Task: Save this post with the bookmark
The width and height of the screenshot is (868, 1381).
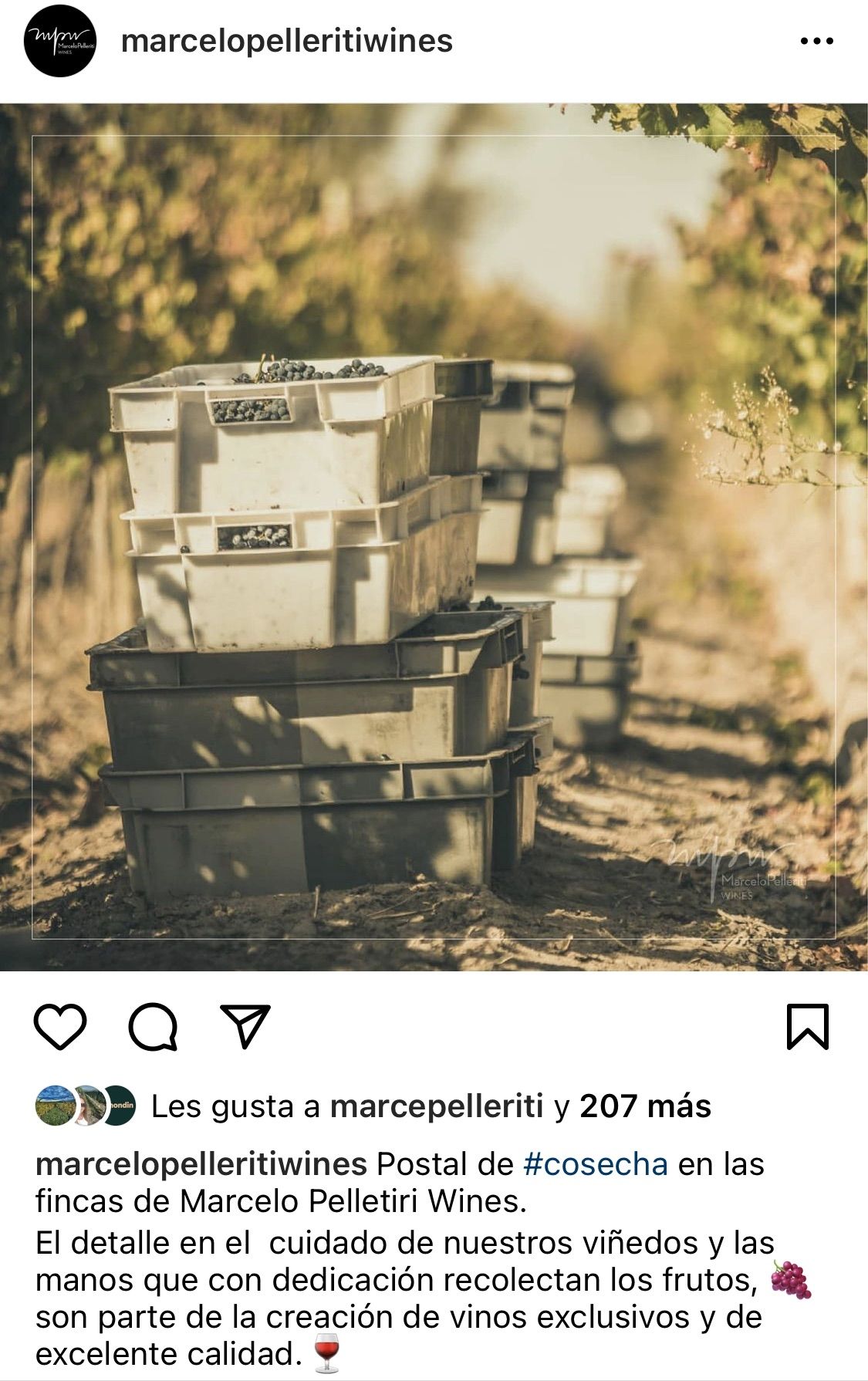Action: coord(807,1027)
